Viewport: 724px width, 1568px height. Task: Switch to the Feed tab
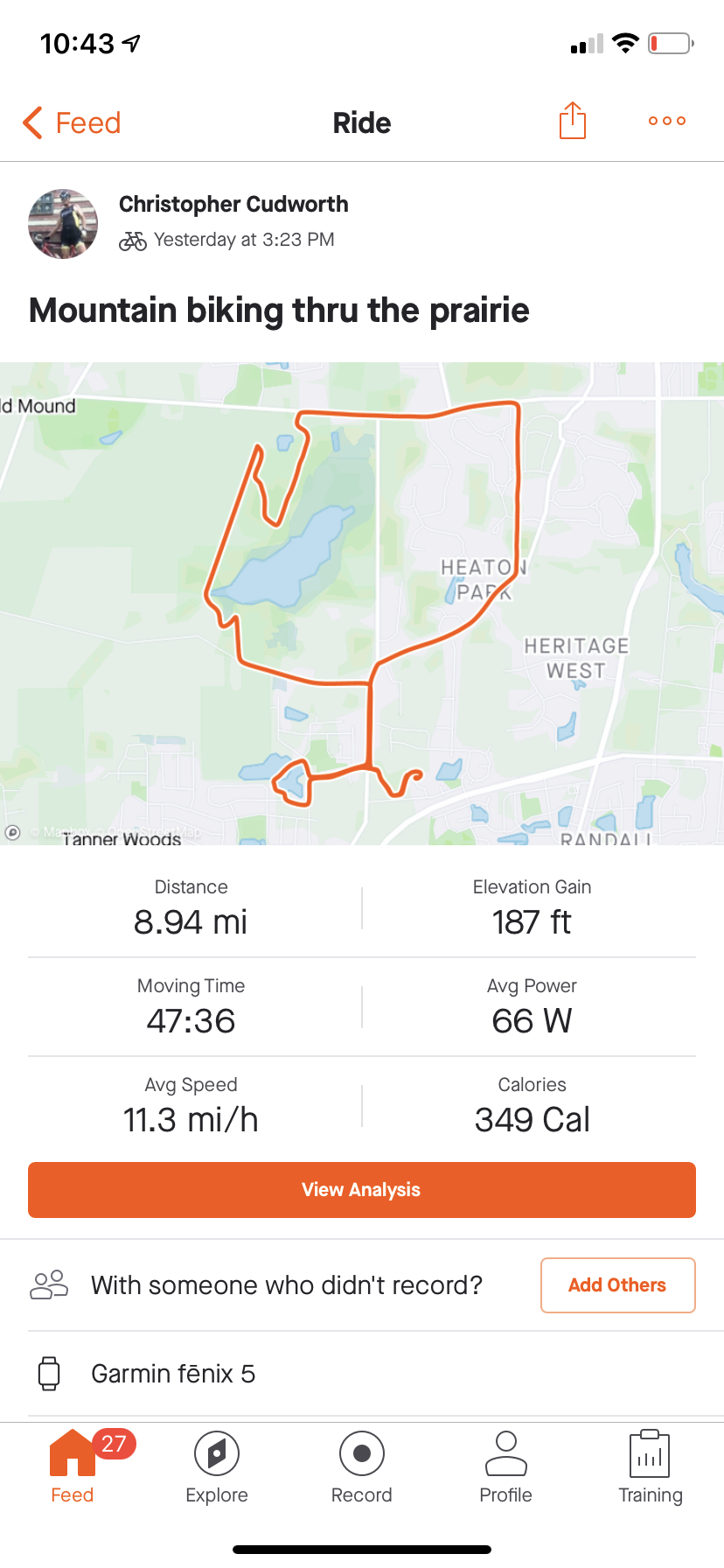click(x=72, y=1466)
